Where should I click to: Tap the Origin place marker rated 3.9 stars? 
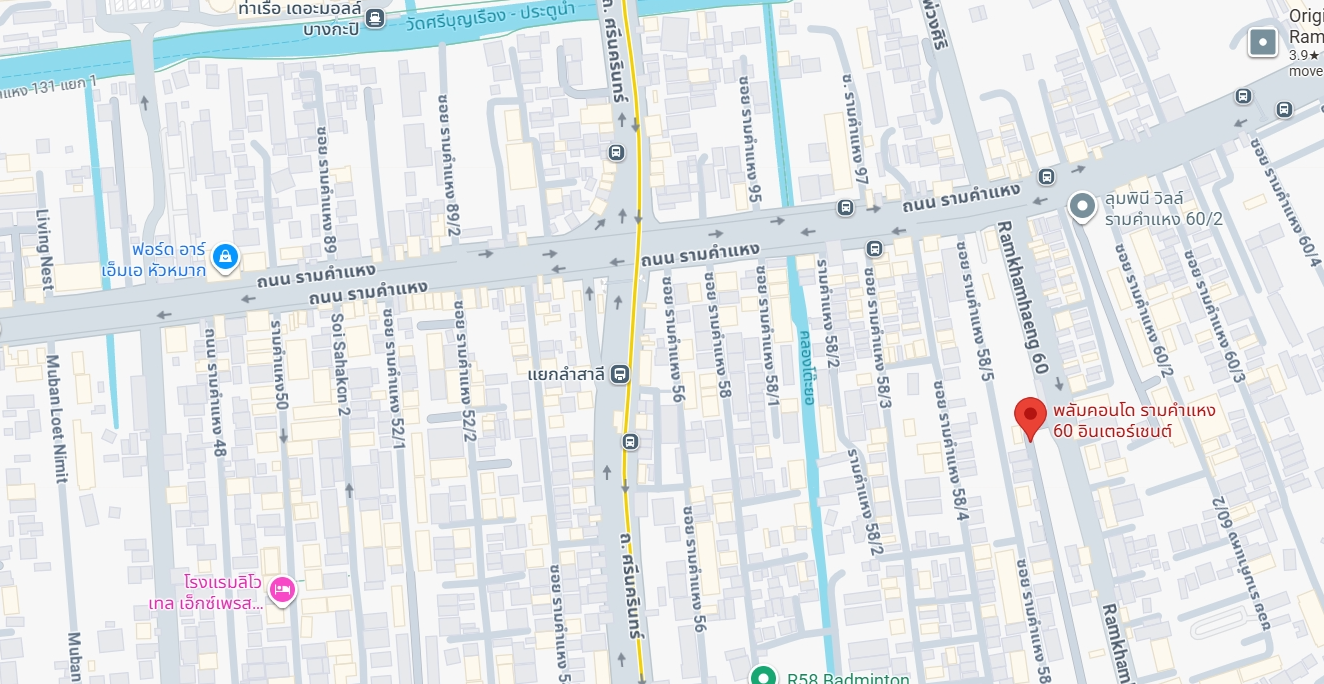point(1263,43)
